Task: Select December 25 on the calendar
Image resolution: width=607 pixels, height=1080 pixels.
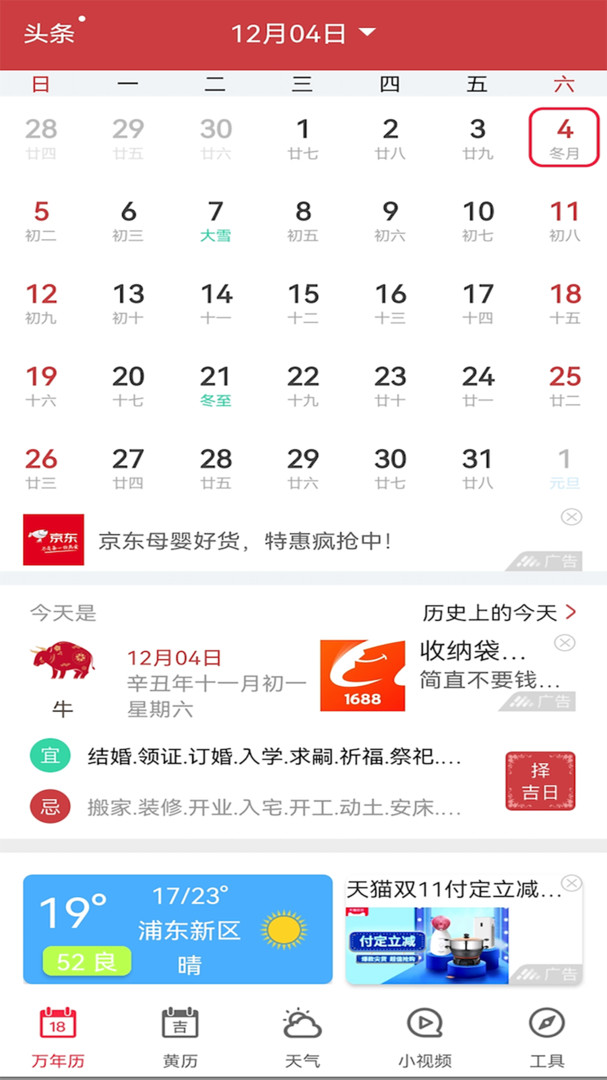Action: tap(564, 386)
